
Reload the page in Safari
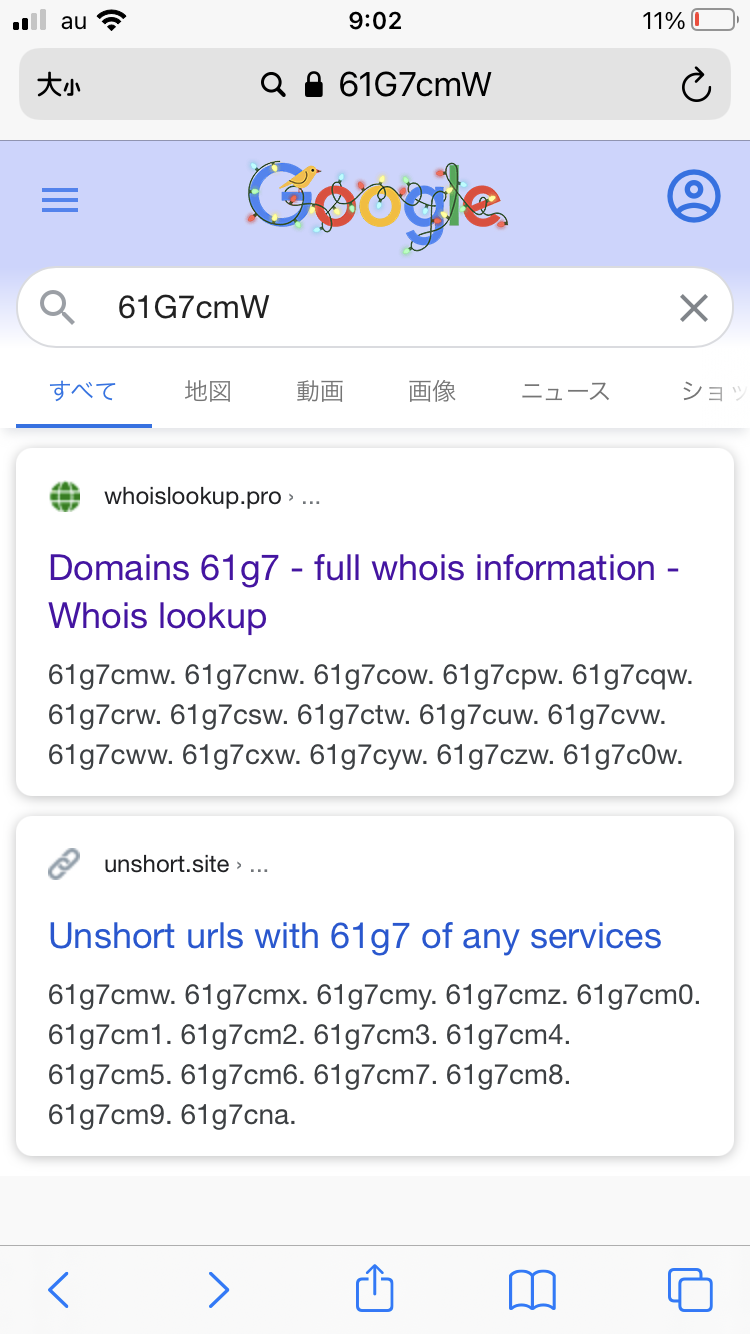(695, 85)
